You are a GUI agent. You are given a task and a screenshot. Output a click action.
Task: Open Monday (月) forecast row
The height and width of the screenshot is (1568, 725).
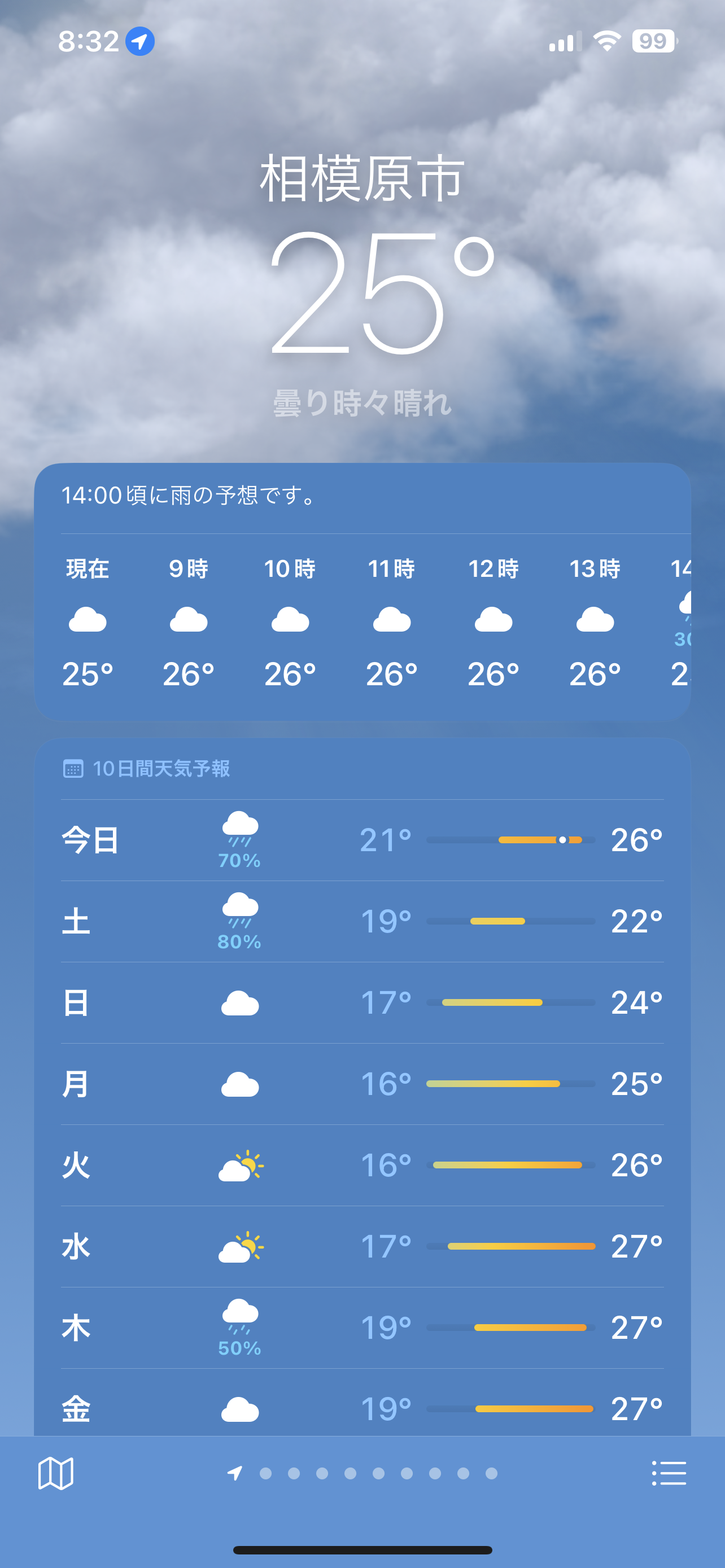pos(362,1084)
